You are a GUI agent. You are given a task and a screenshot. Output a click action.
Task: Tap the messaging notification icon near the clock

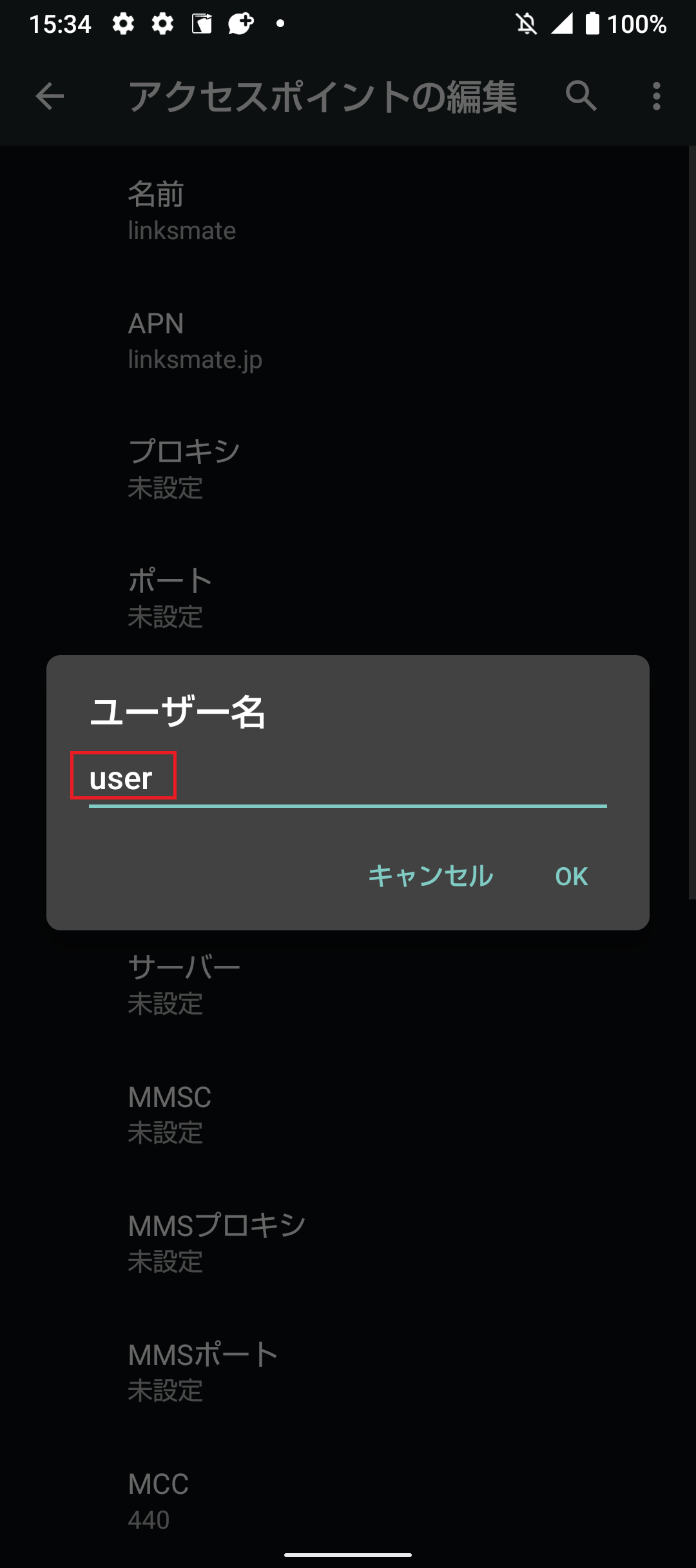coord(238,24)
